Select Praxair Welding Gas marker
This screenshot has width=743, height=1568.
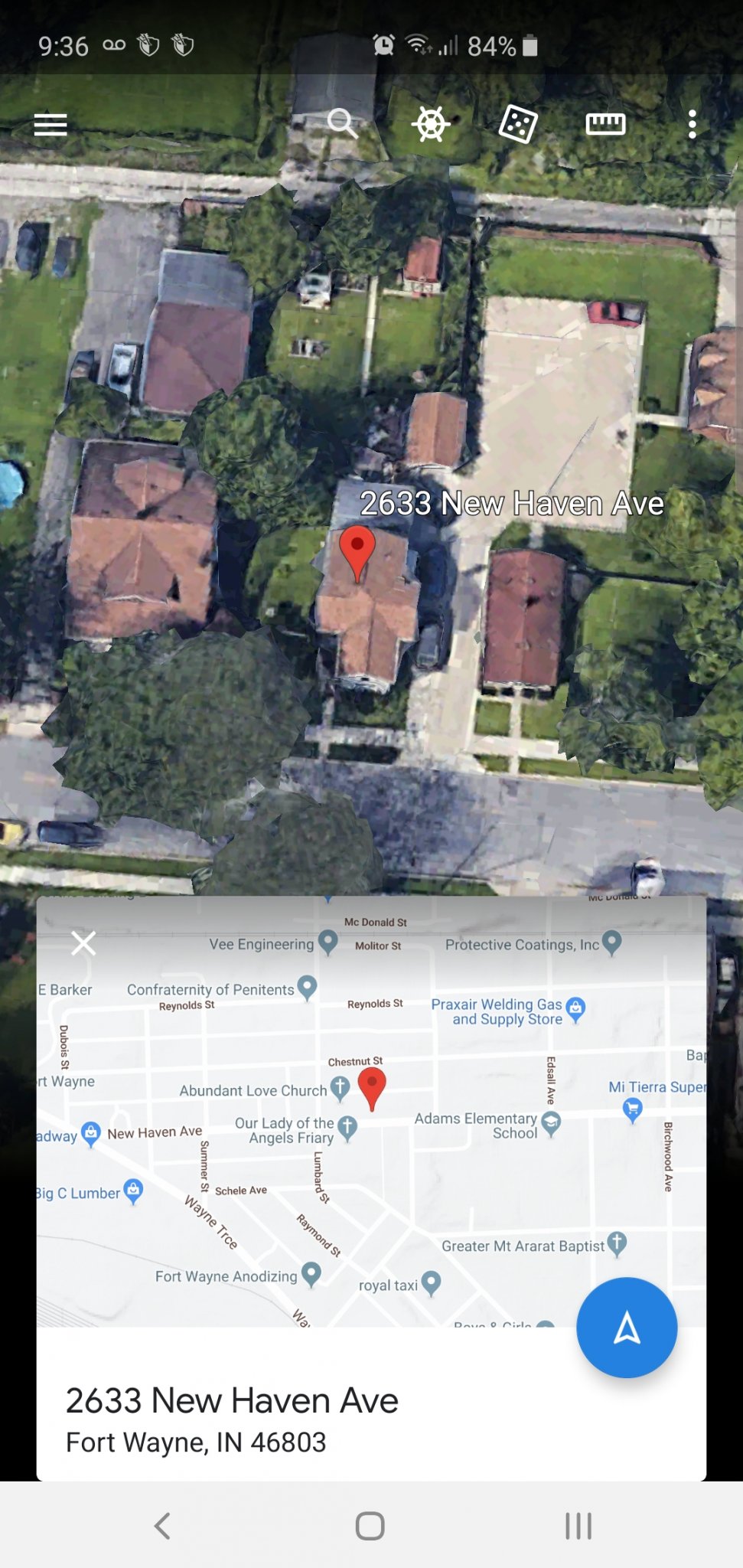tap(576, 1009)
